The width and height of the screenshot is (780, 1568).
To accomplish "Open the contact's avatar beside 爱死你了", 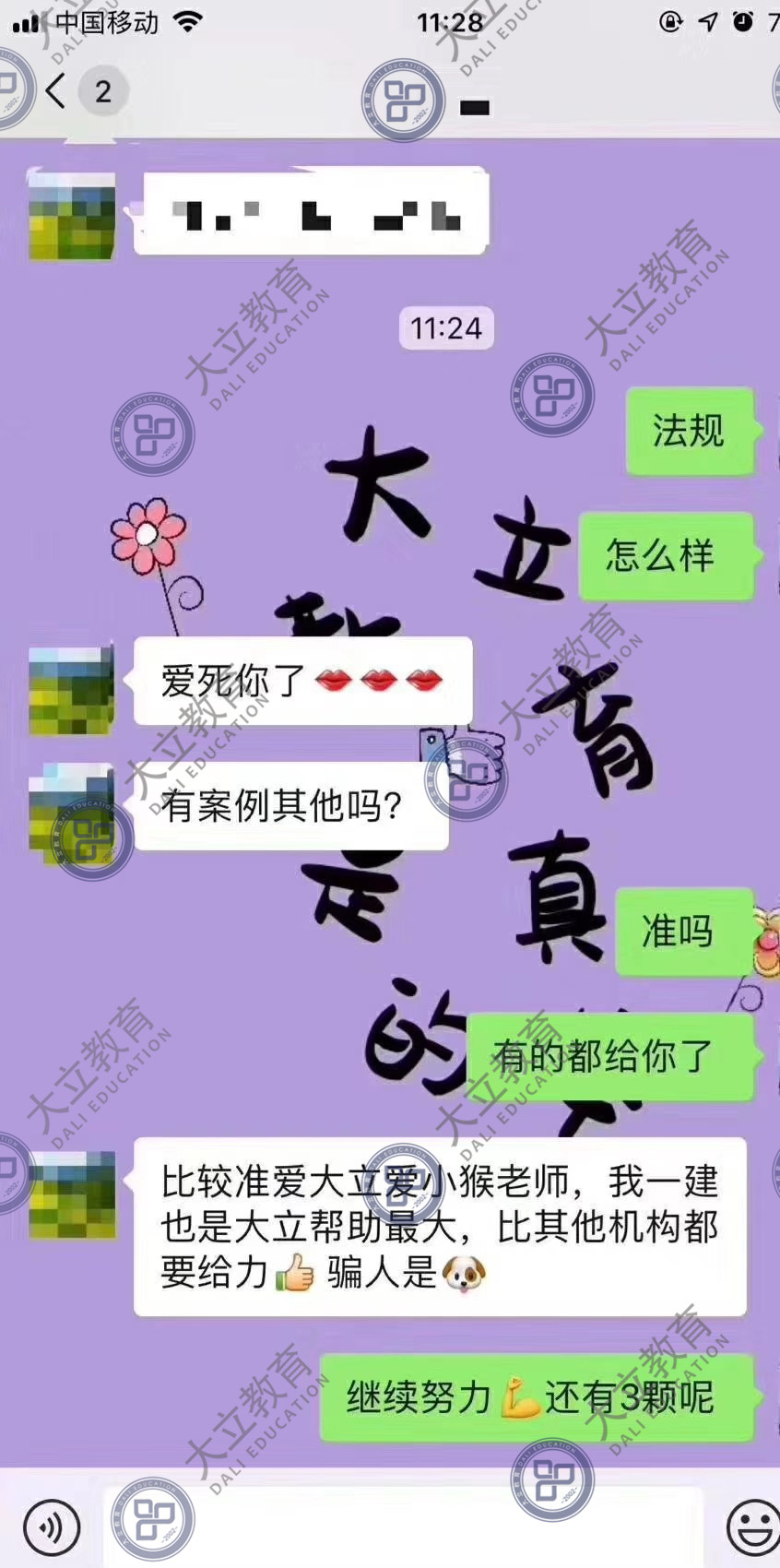I will click(72, 691).
